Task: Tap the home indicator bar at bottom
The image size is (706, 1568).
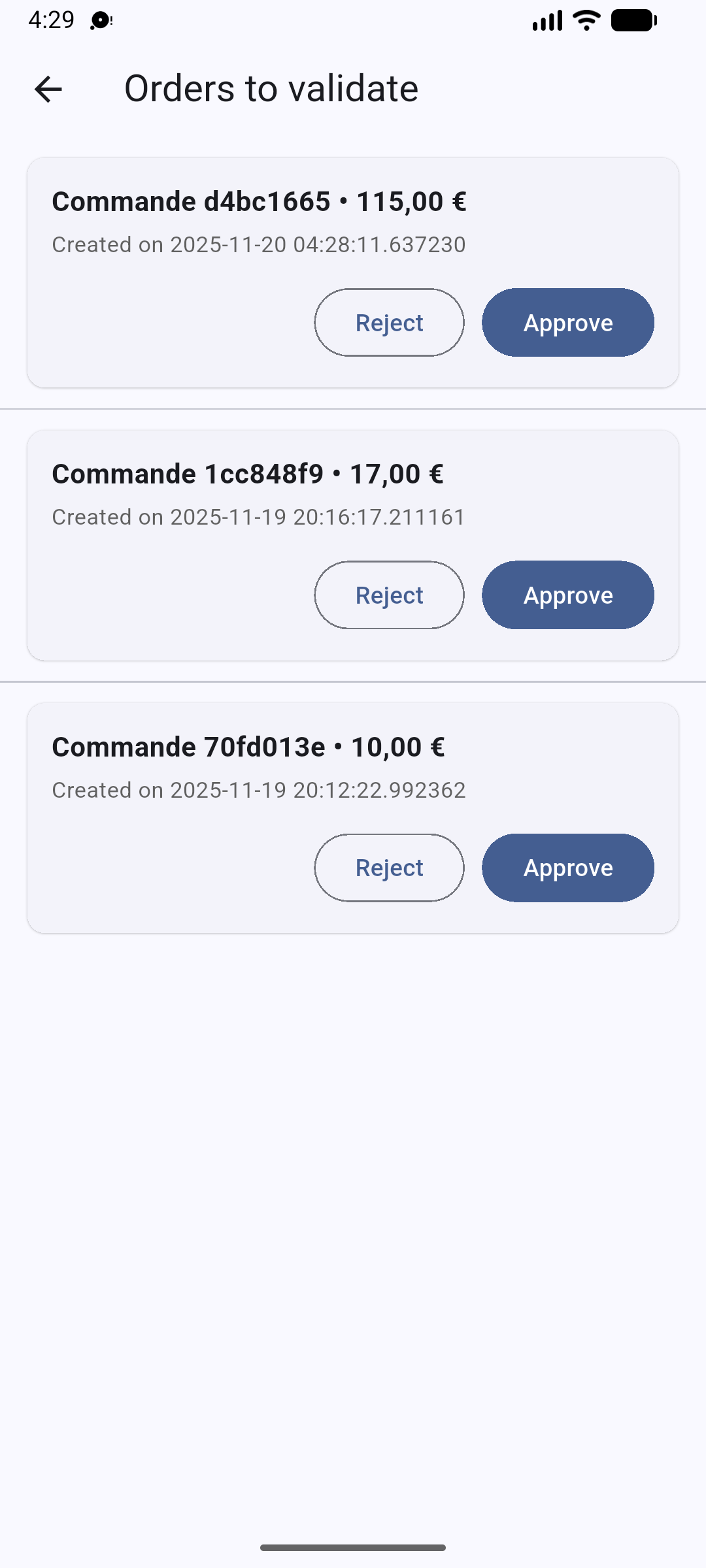Action: coord(353,1546)
